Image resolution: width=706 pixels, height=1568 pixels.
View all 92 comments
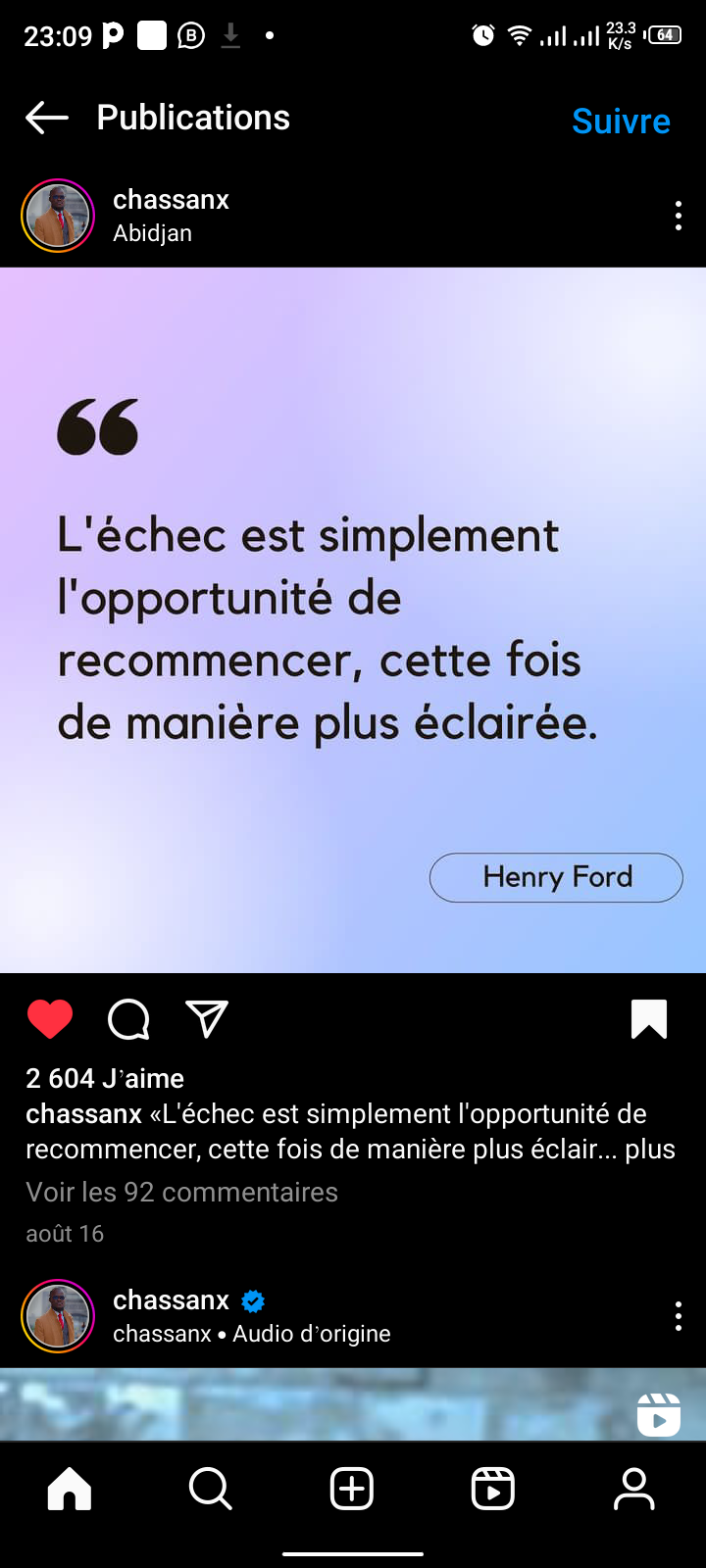[181, 1192]
